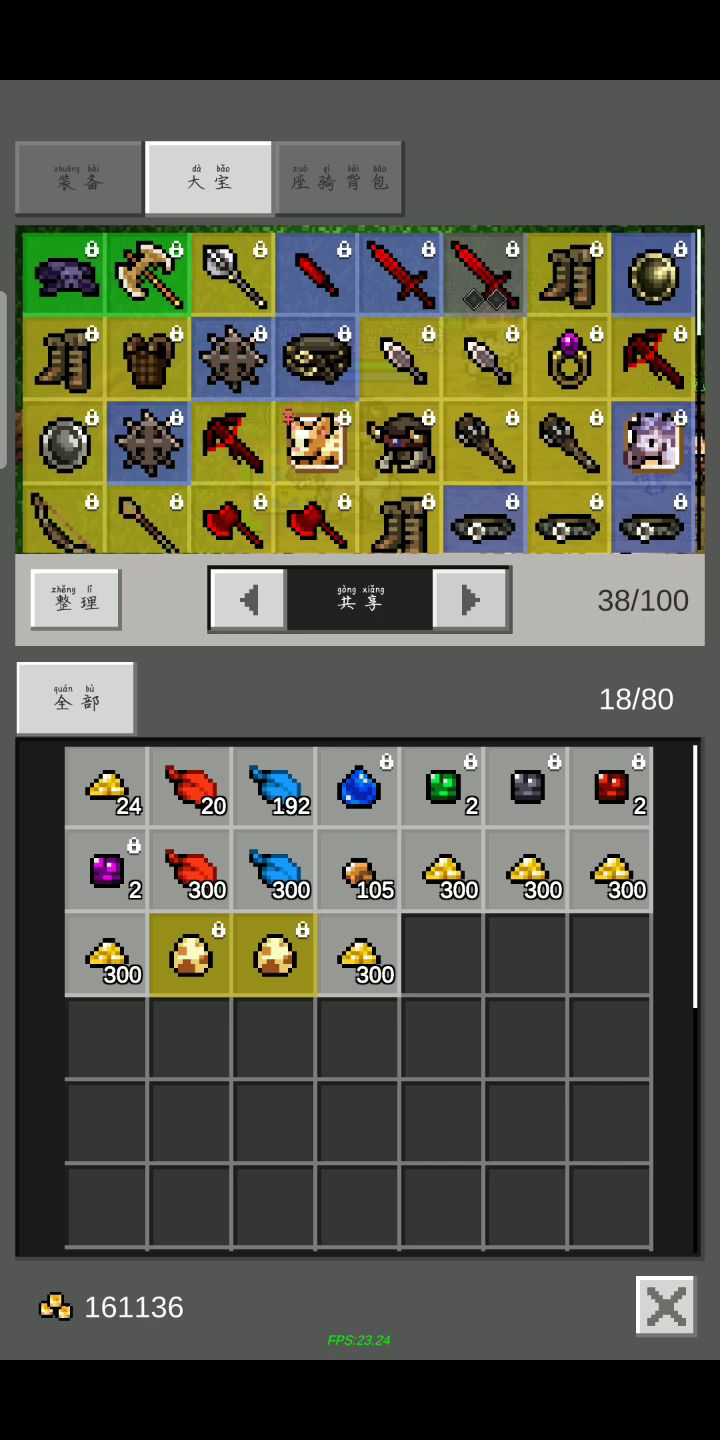Image resolution: width=720 pixels, height=1440 pixels.
Task: Select the gold pile with count 24
Action: tap(106, 787)
